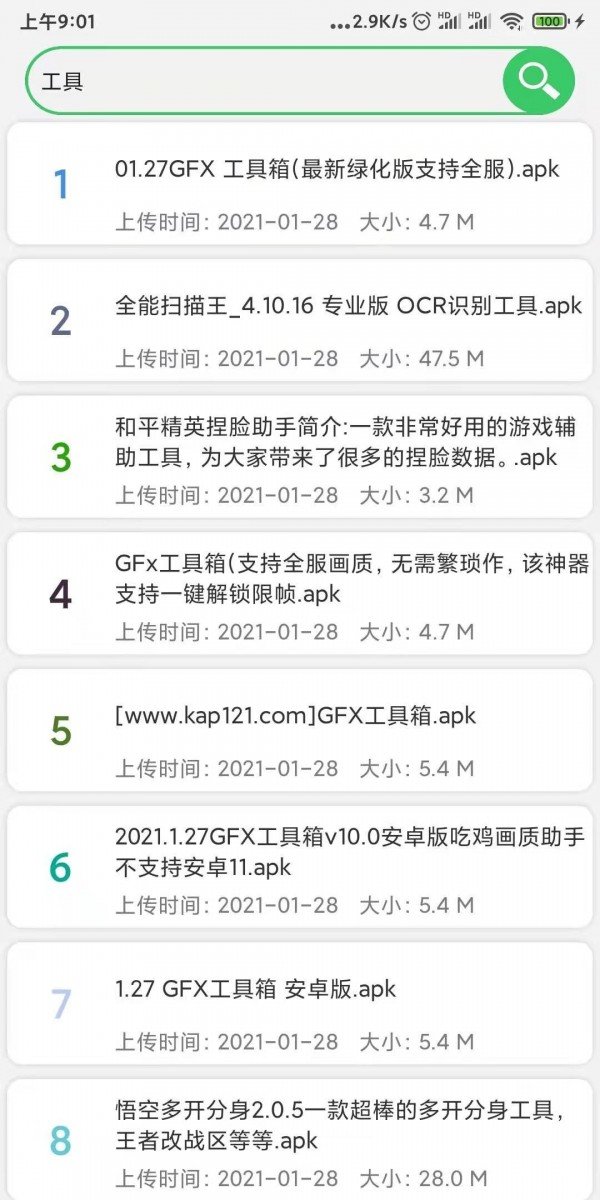The height and width of the screenshot is (1200, 600).
Task: Focus the search field containing 工具
Action: [260, 81]
